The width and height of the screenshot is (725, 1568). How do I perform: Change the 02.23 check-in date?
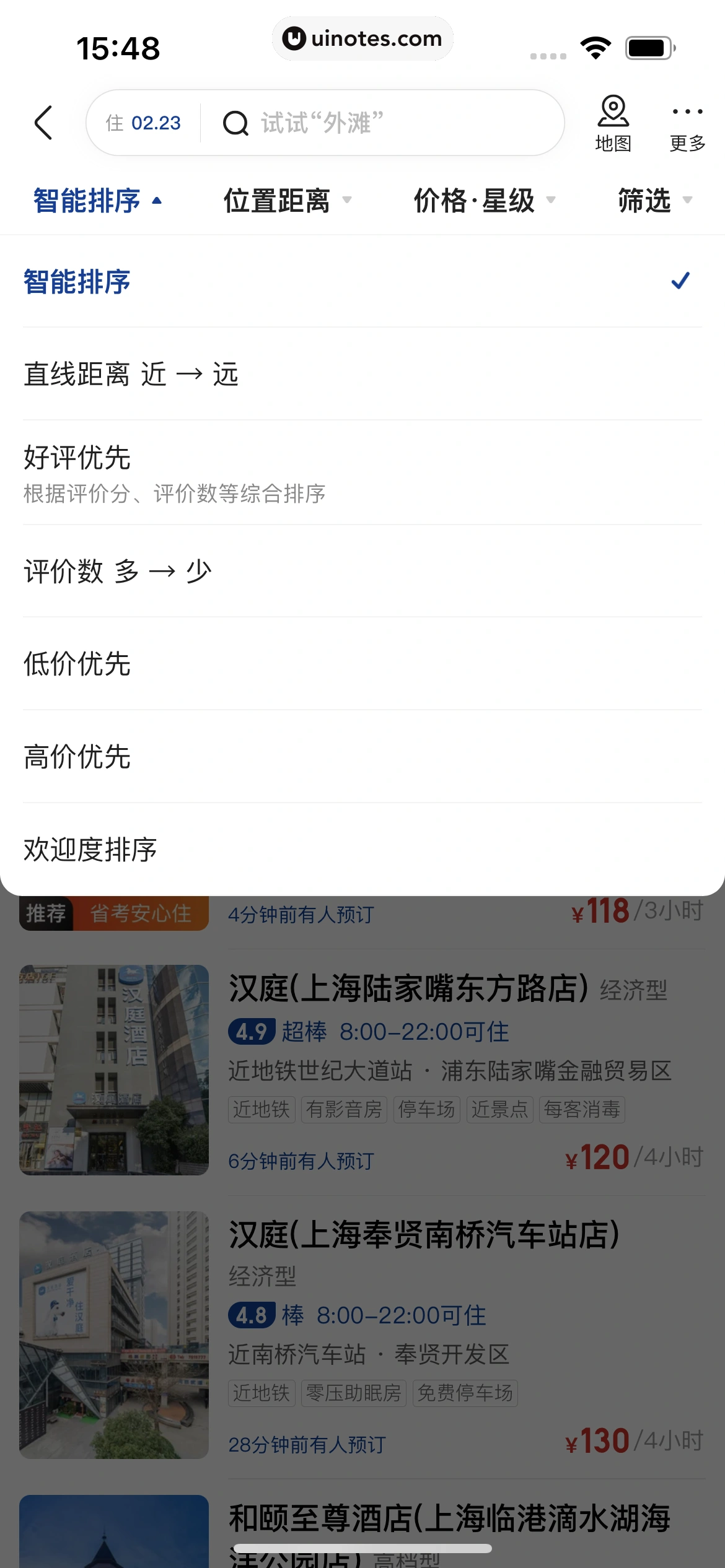pyautogui.click(x=144, y=123)
